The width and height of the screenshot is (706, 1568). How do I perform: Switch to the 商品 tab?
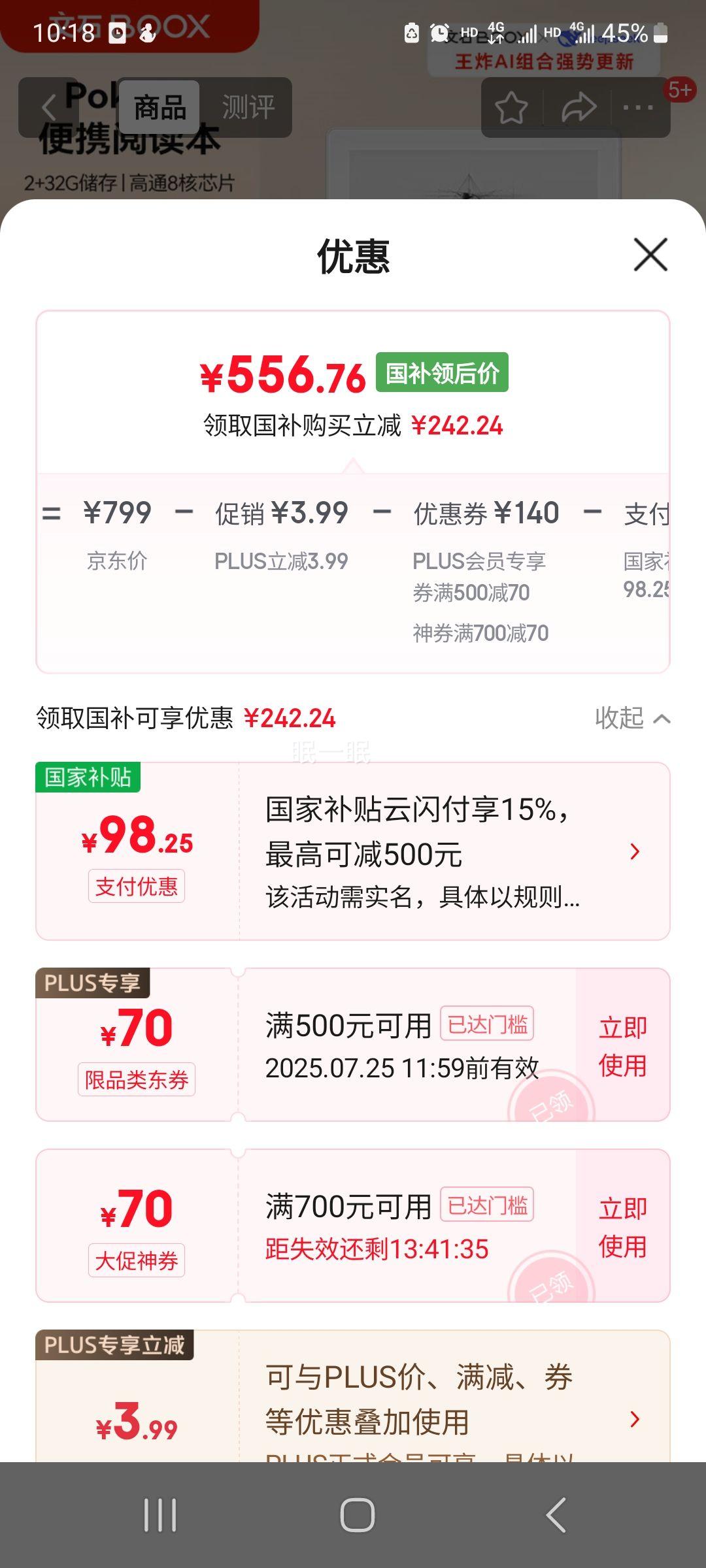[x=159, y=108]
